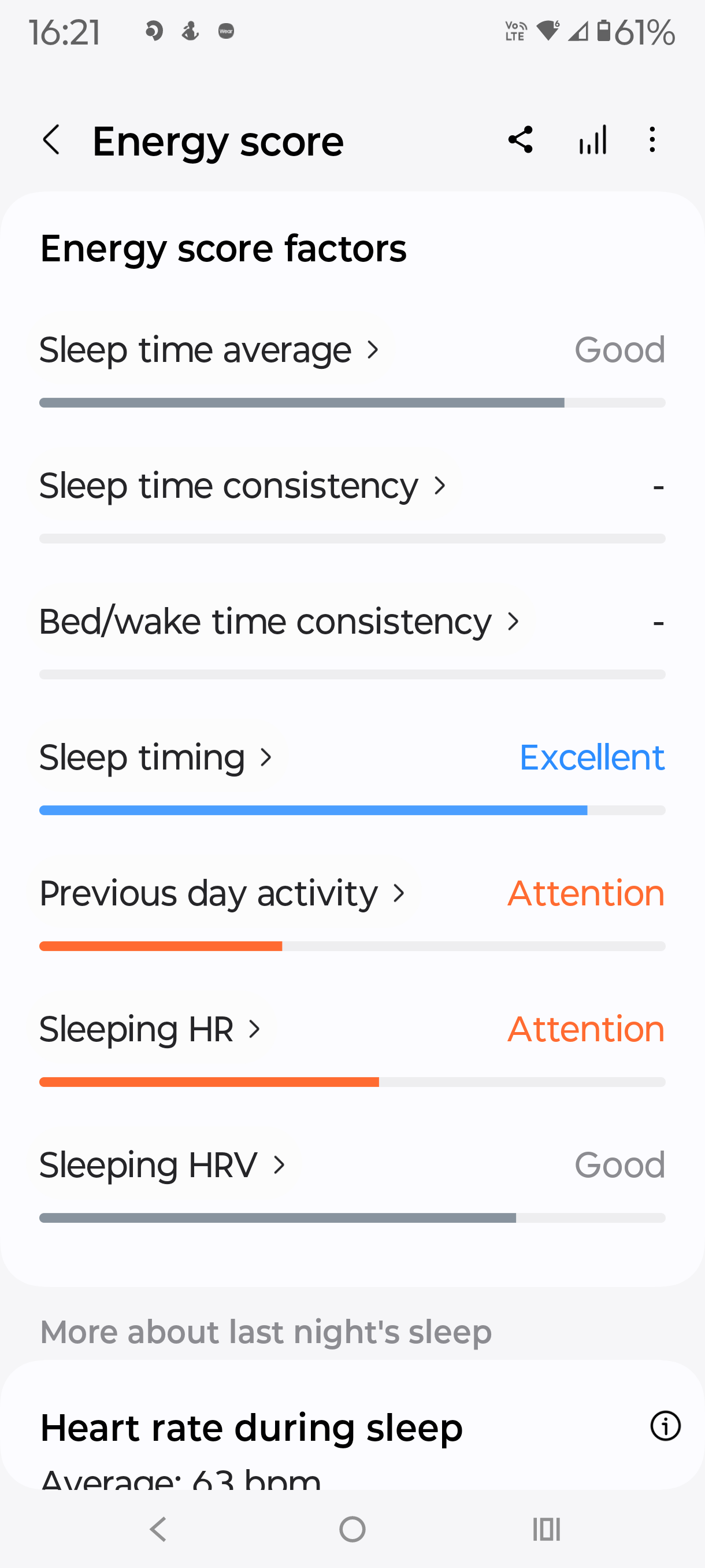Tap the system home button

[x=352, y=1529]
